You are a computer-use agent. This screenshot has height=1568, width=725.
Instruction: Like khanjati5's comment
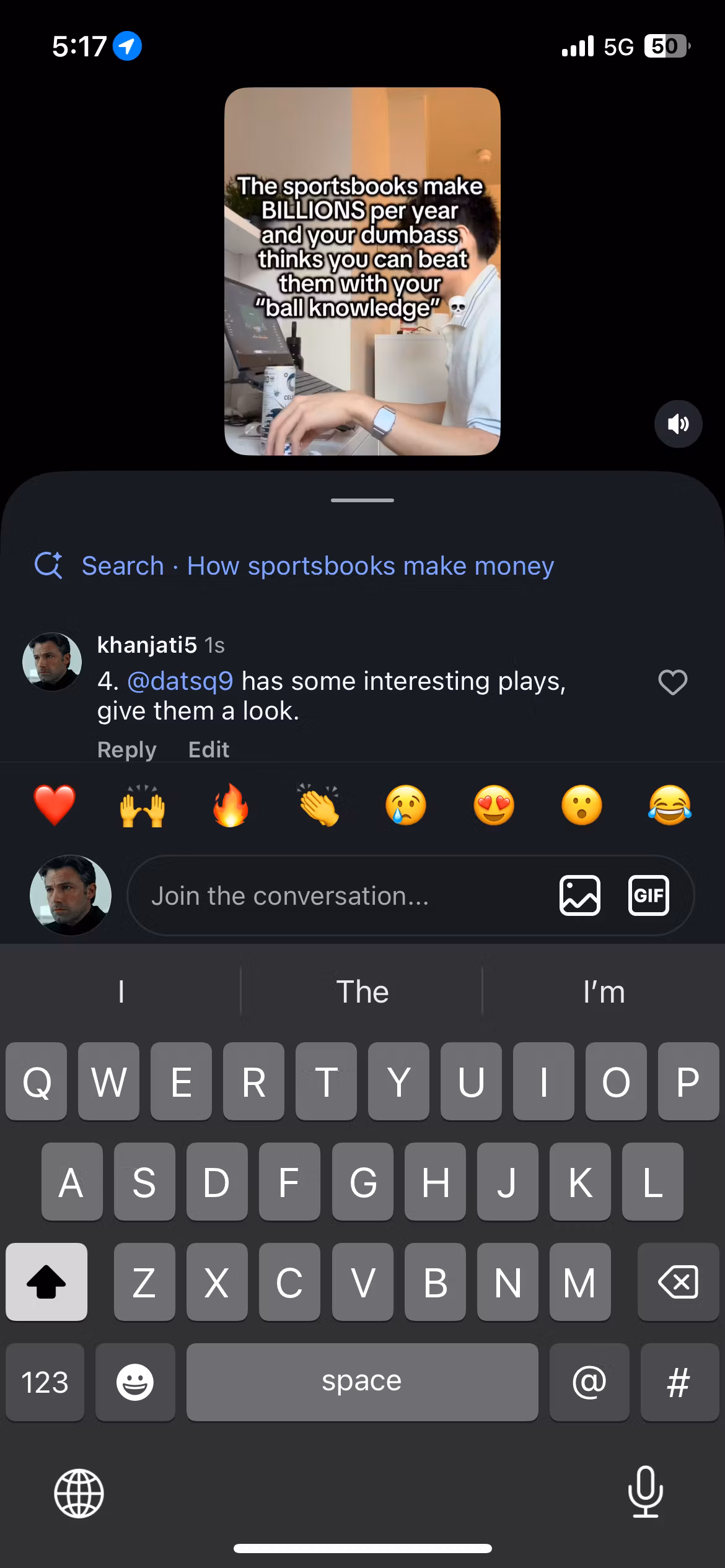(672, 682)
